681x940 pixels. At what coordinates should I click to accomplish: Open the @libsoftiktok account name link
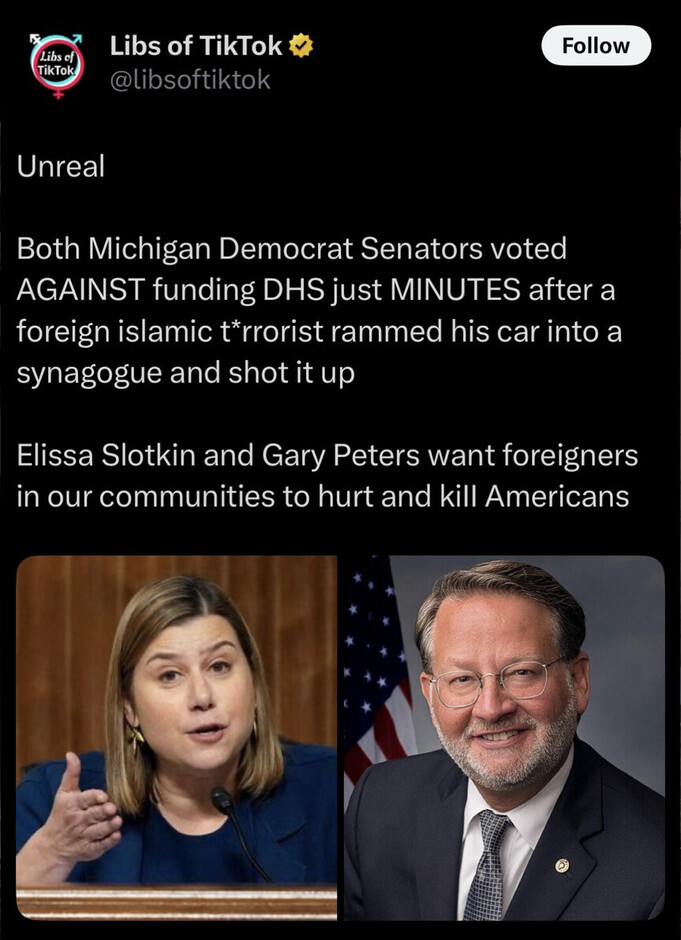point(189,80)
